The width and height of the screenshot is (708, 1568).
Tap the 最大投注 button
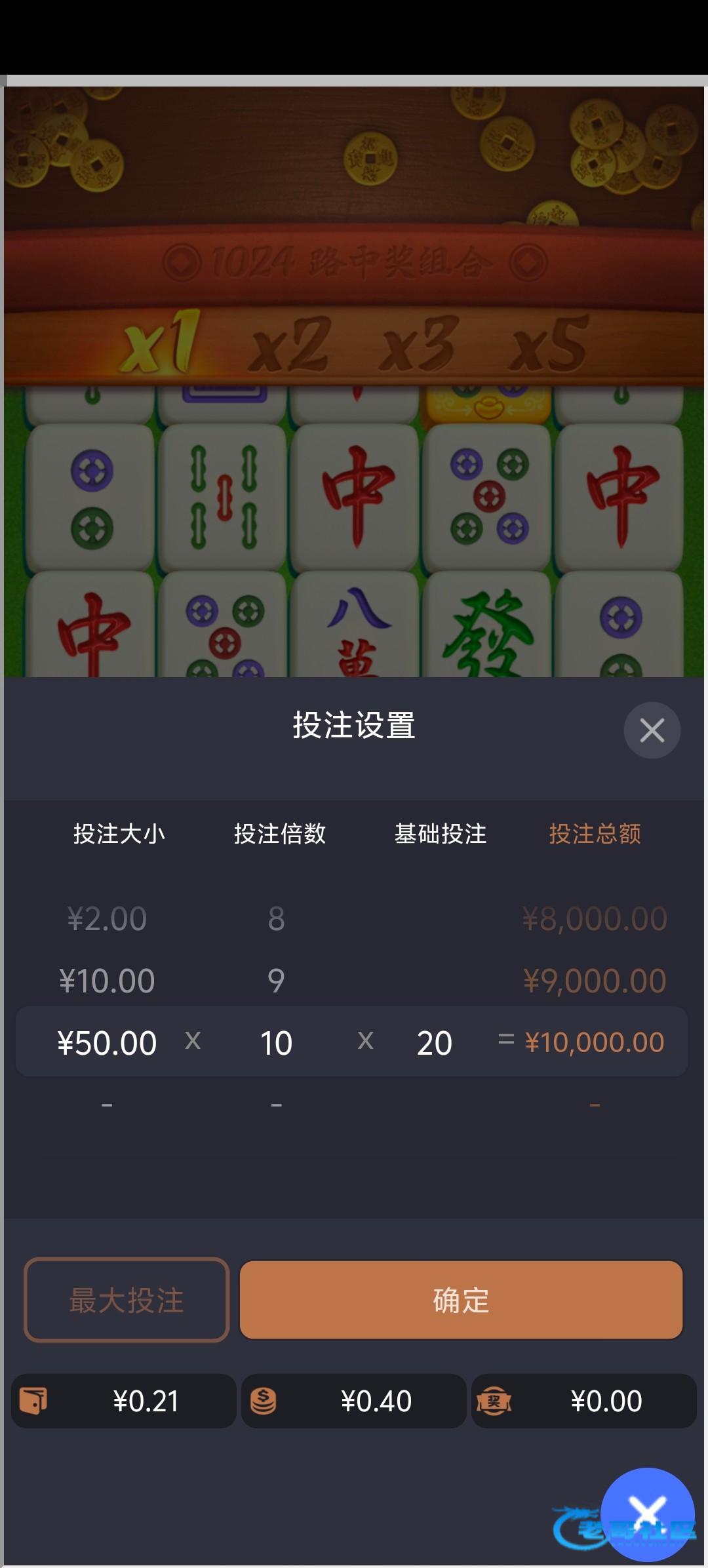point(127,1300)
